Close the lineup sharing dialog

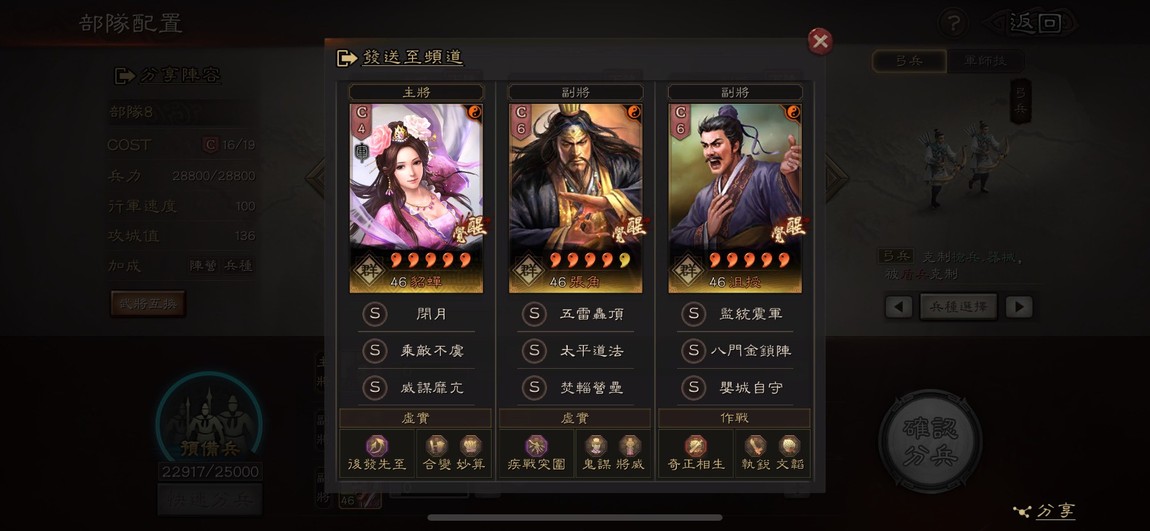coord(820,41)
